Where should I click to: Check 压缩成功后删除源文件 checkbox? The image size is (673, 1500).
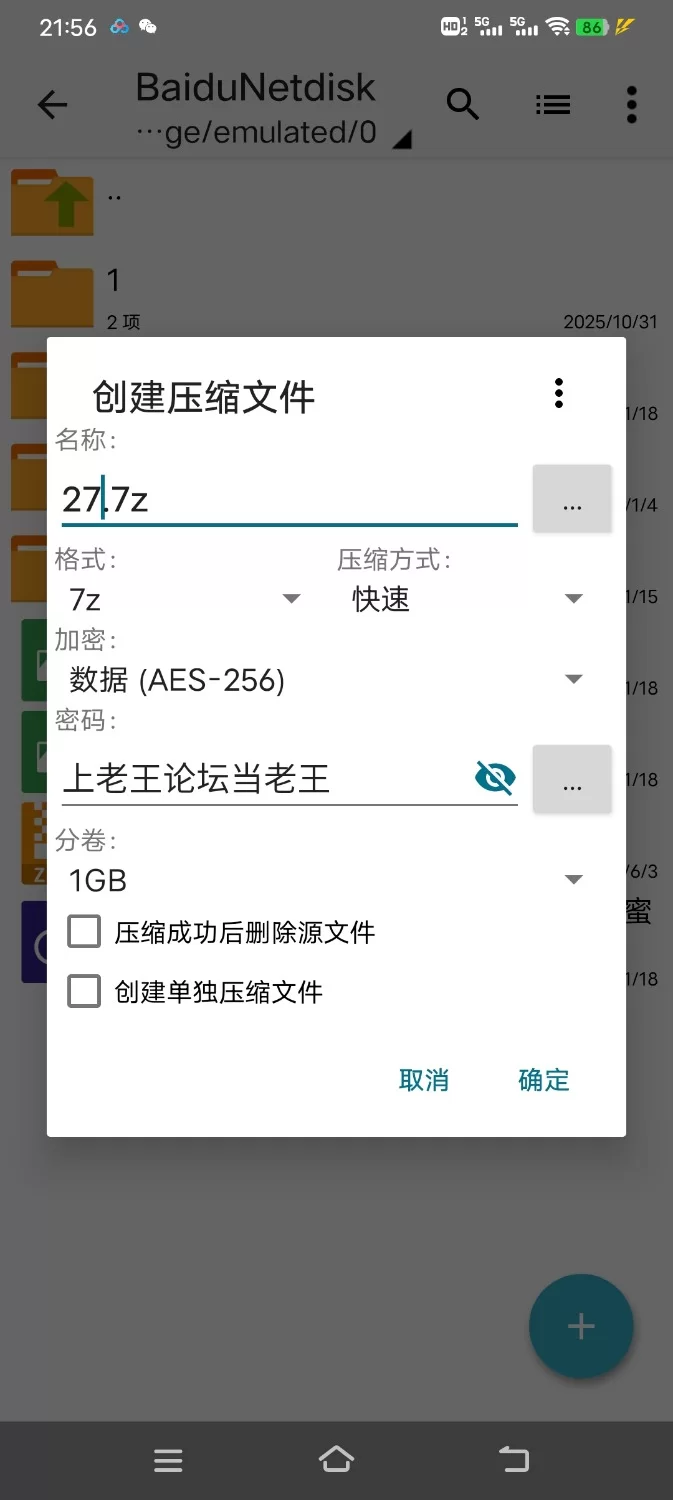84,932
